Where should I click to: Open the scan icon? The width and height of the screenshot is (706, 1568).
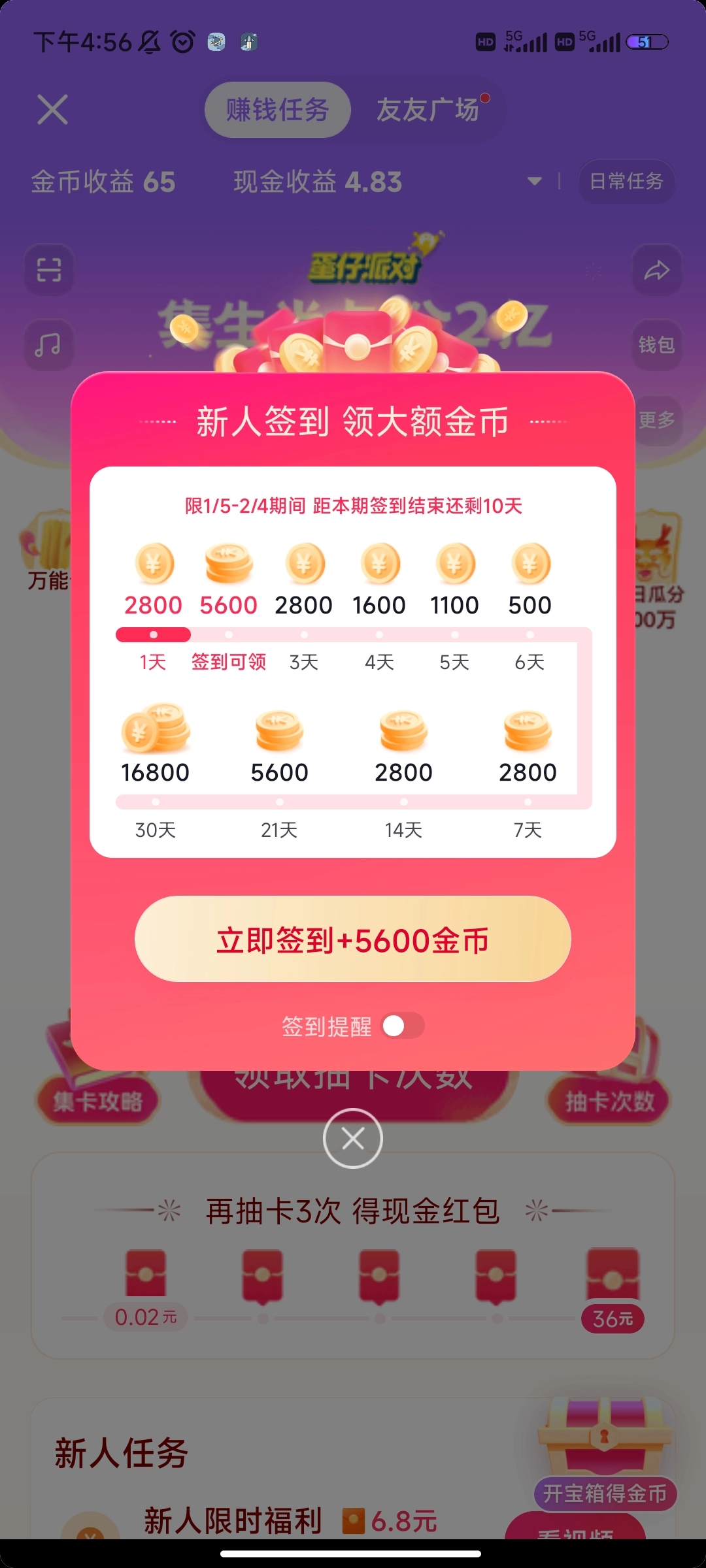click(x=49, y=270)
